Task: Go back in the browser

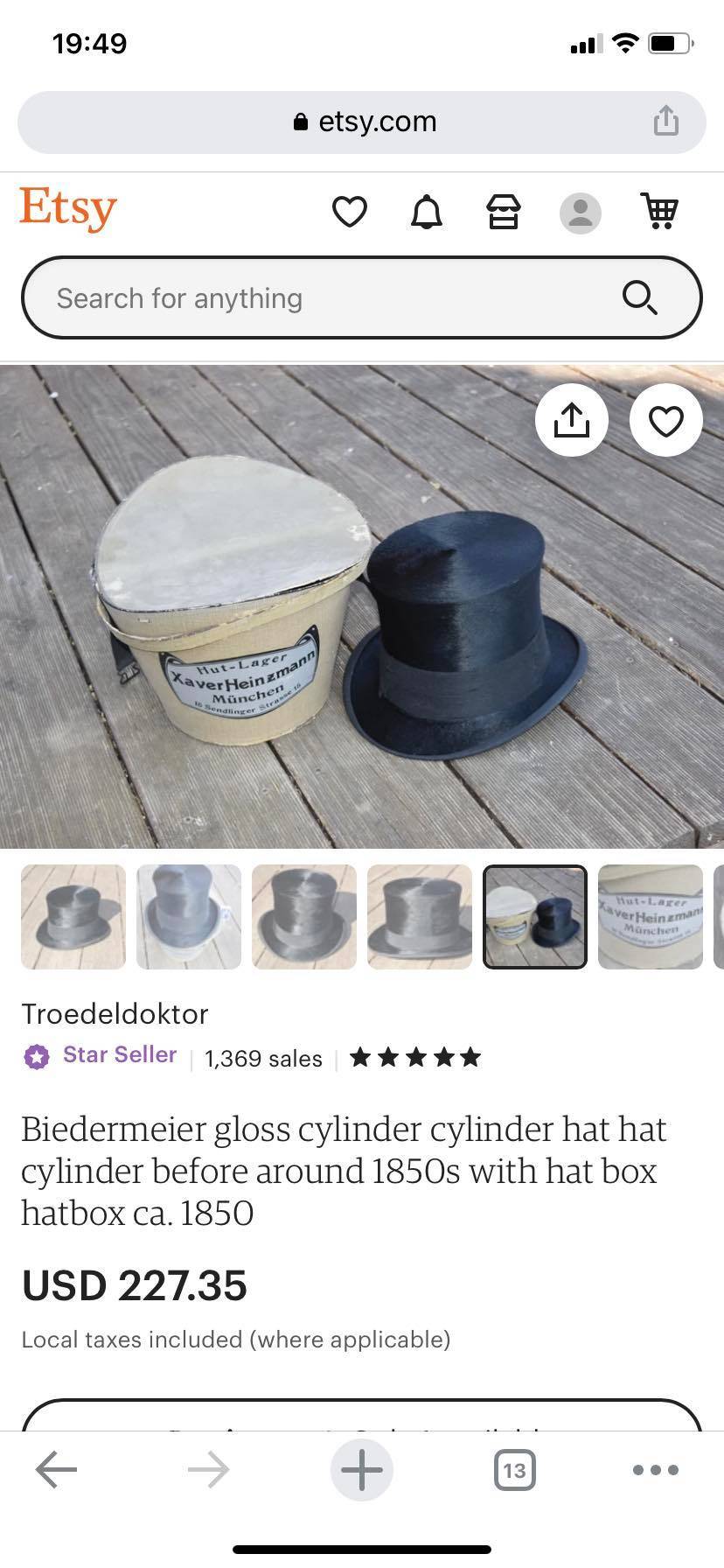Action: 57,1469
